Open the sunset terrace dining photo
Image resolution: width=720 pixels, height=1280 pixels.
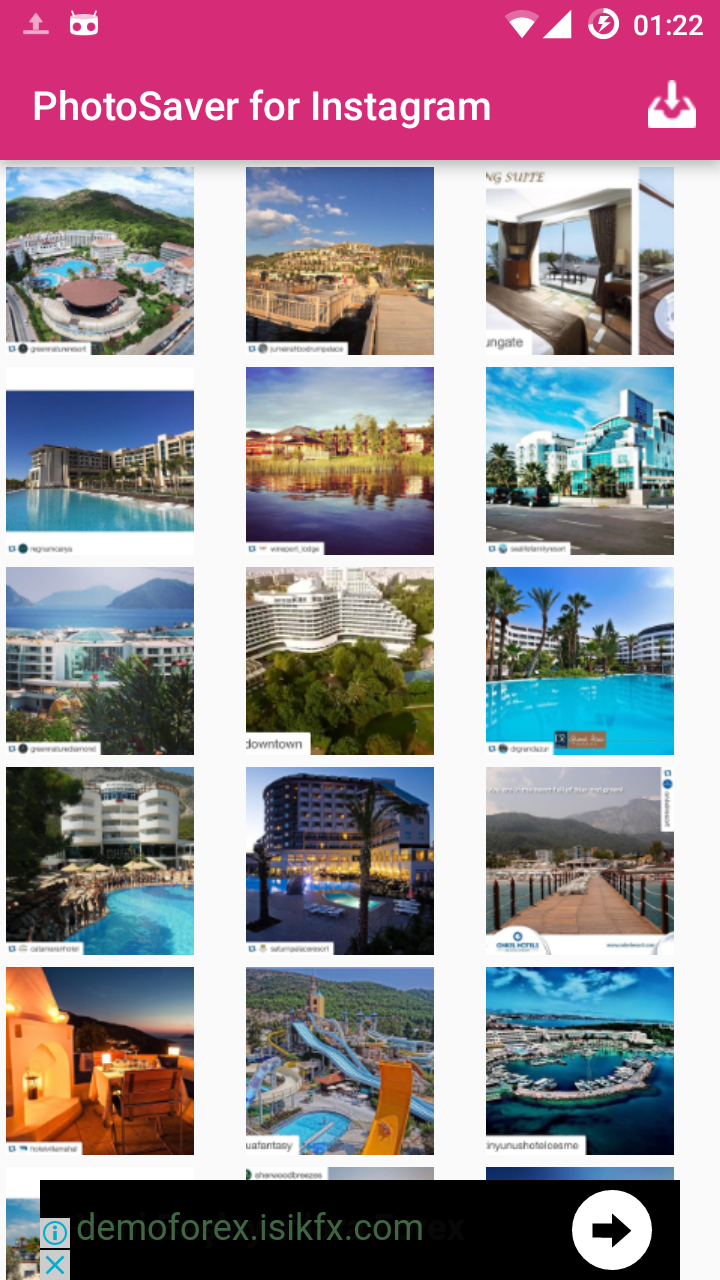pos(100,1061)
